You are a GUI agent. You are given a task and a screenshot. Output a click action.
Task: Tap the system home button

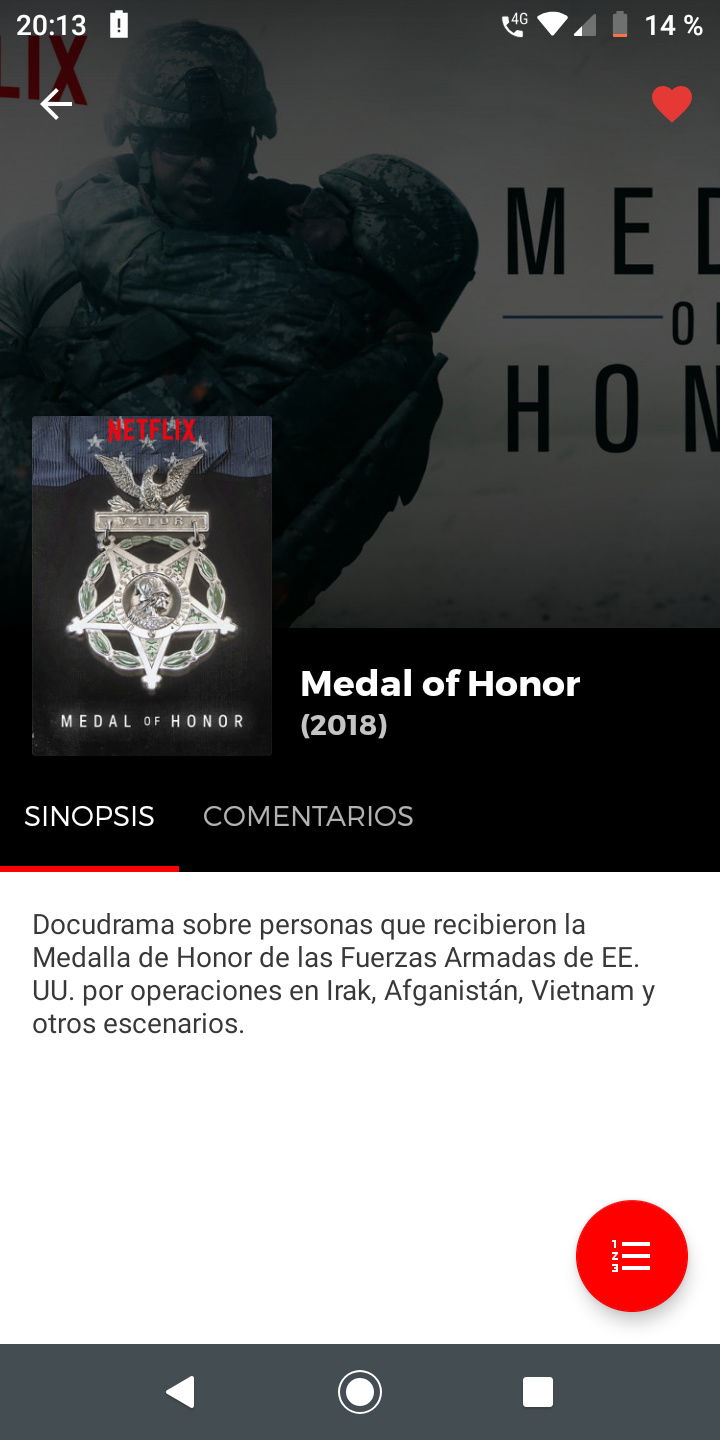pyautogui.click(x=360, y=1392)
